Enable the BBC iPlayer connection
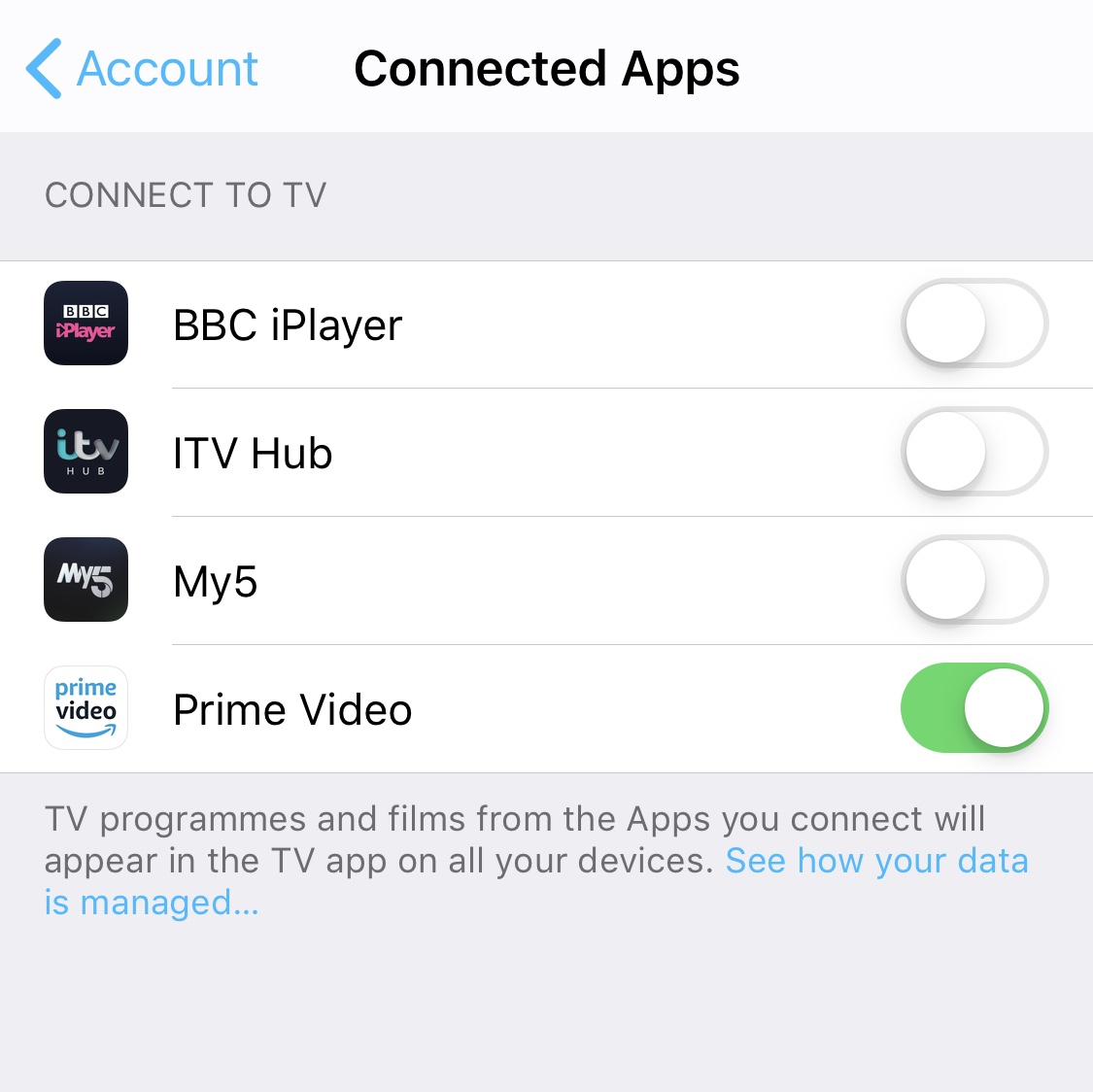Image resolution: width=1093 pixels, height=1092 pixels. 974,324
